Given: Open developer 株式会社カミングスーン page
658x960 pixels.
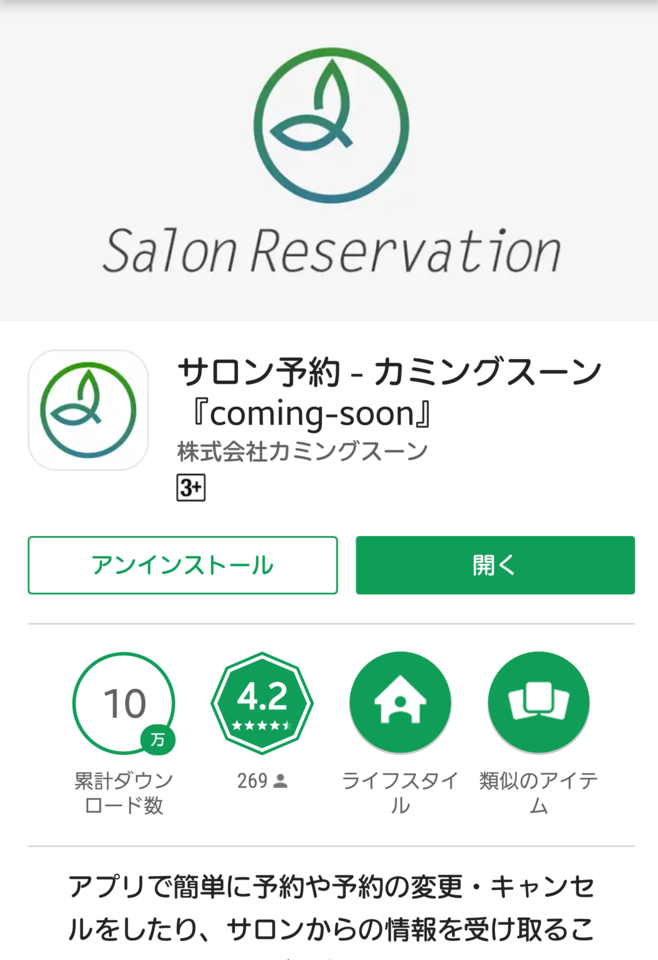Looking at the screenshot, I should pos(302,451).
